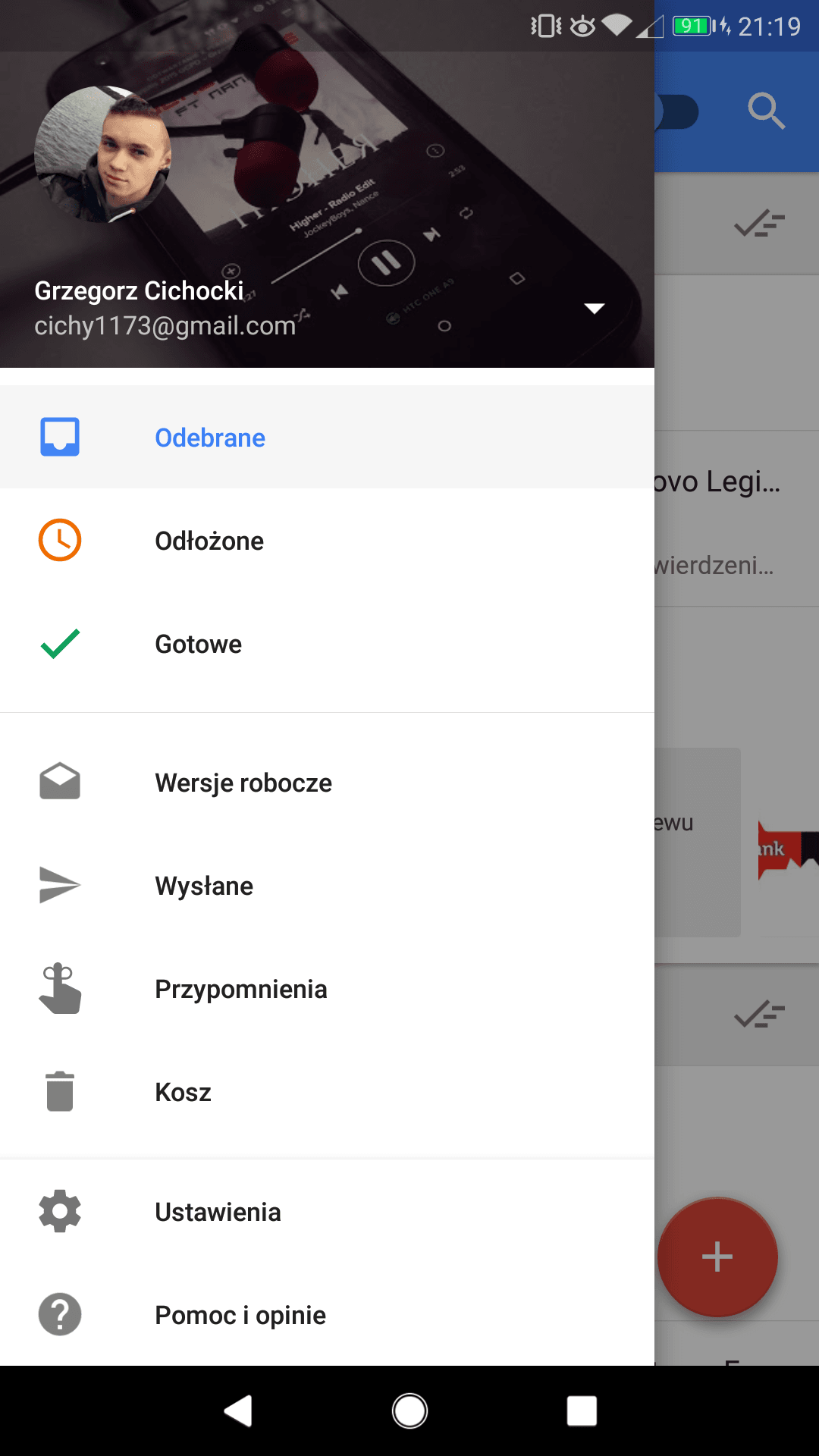
Task: Tap the red compose plus button
Action: pyautogui.click(x=717, y=1257)
